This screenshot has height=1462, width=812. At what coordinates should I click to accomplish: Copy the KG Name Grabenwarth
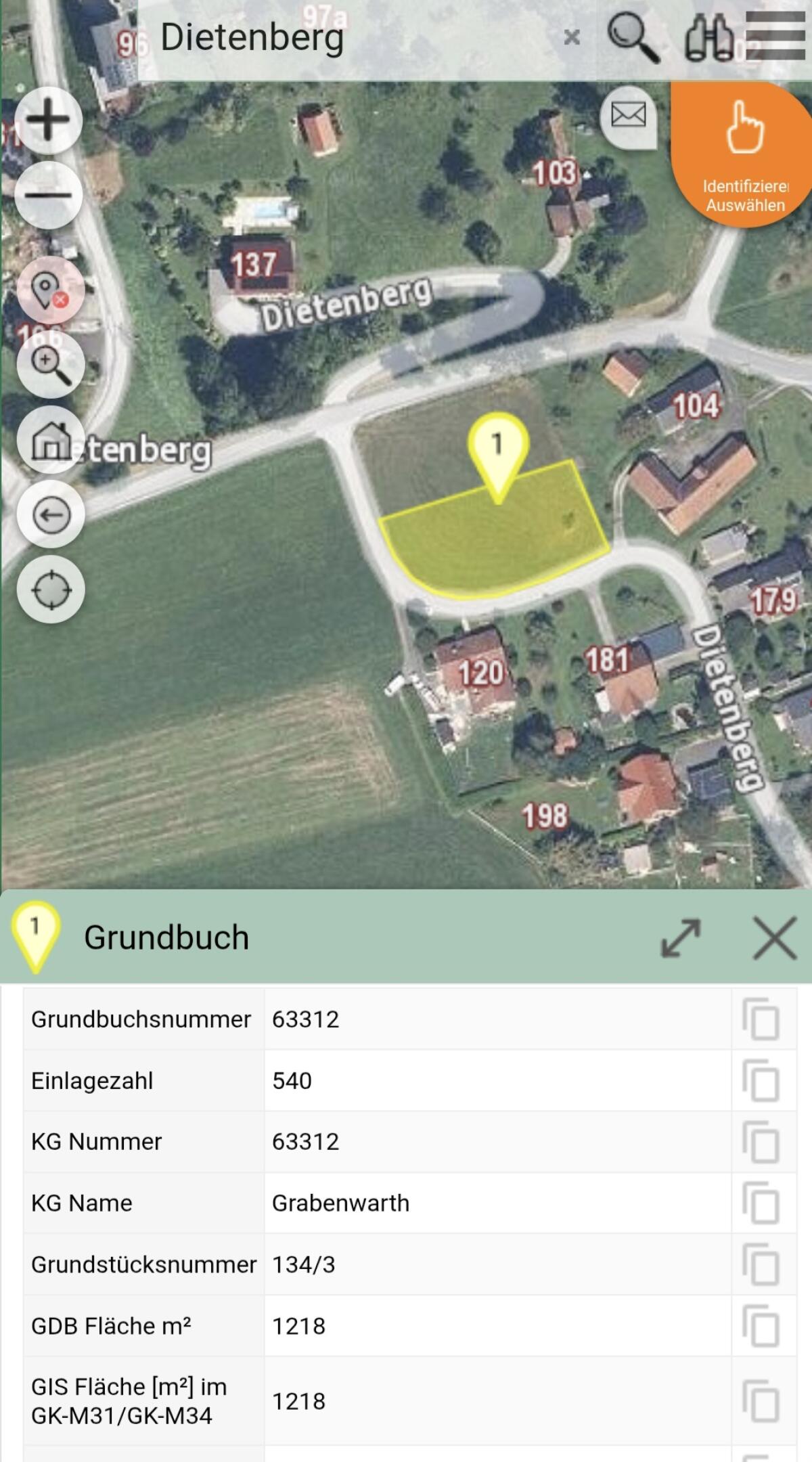761,1203
